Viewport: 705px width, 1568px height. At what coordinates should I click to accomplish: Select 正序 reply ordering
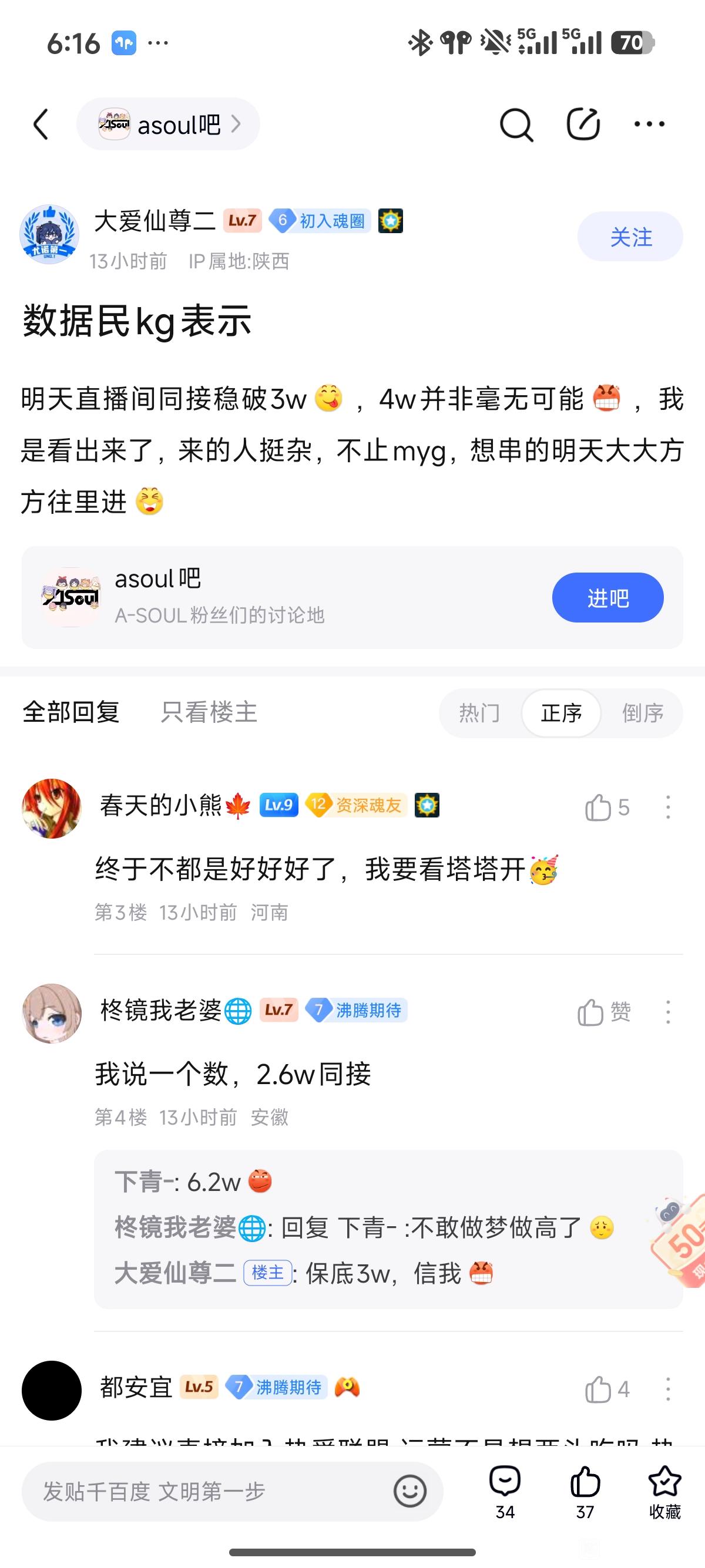[561, 713]
